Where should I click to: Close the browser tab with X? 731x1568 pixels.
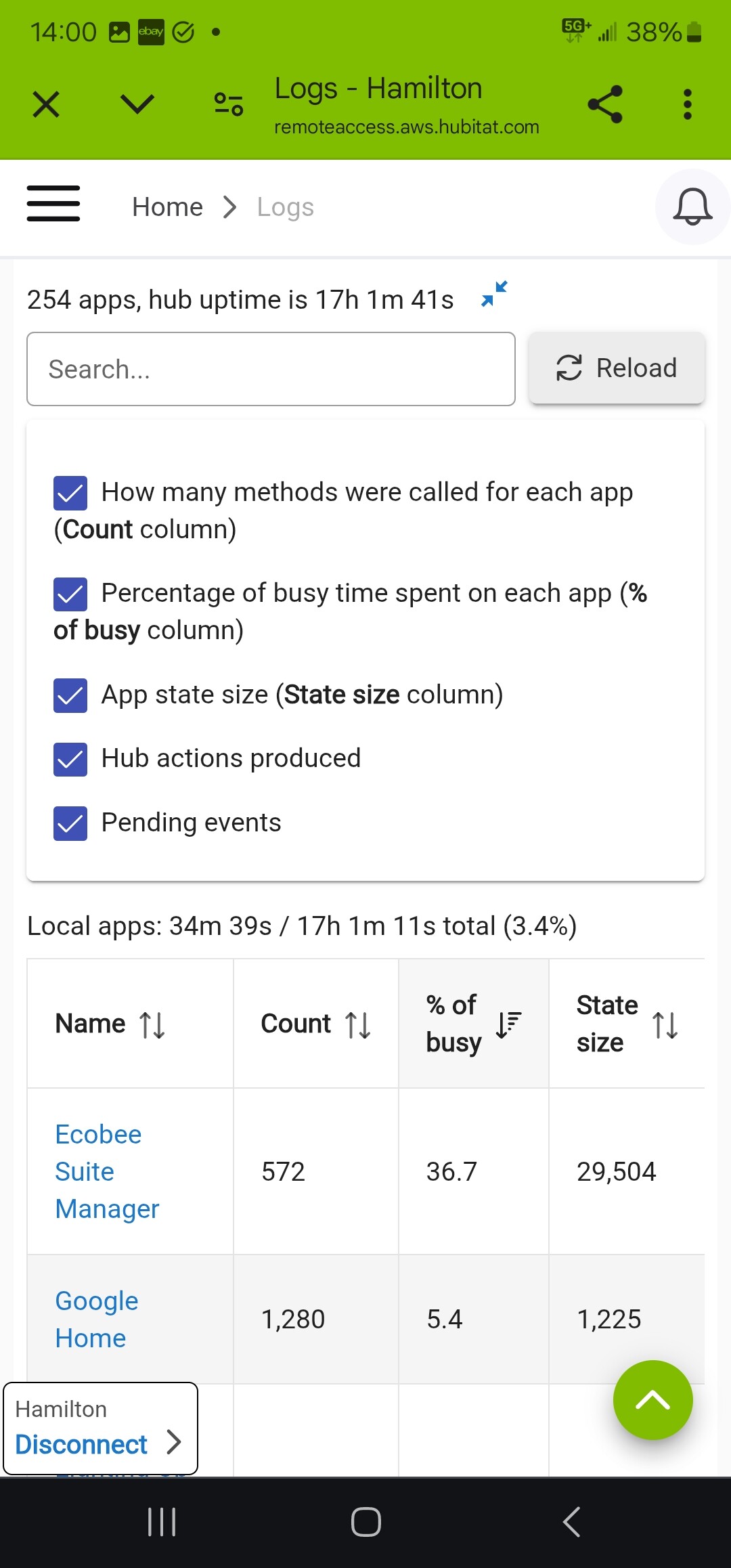click(x=46, y=105)
